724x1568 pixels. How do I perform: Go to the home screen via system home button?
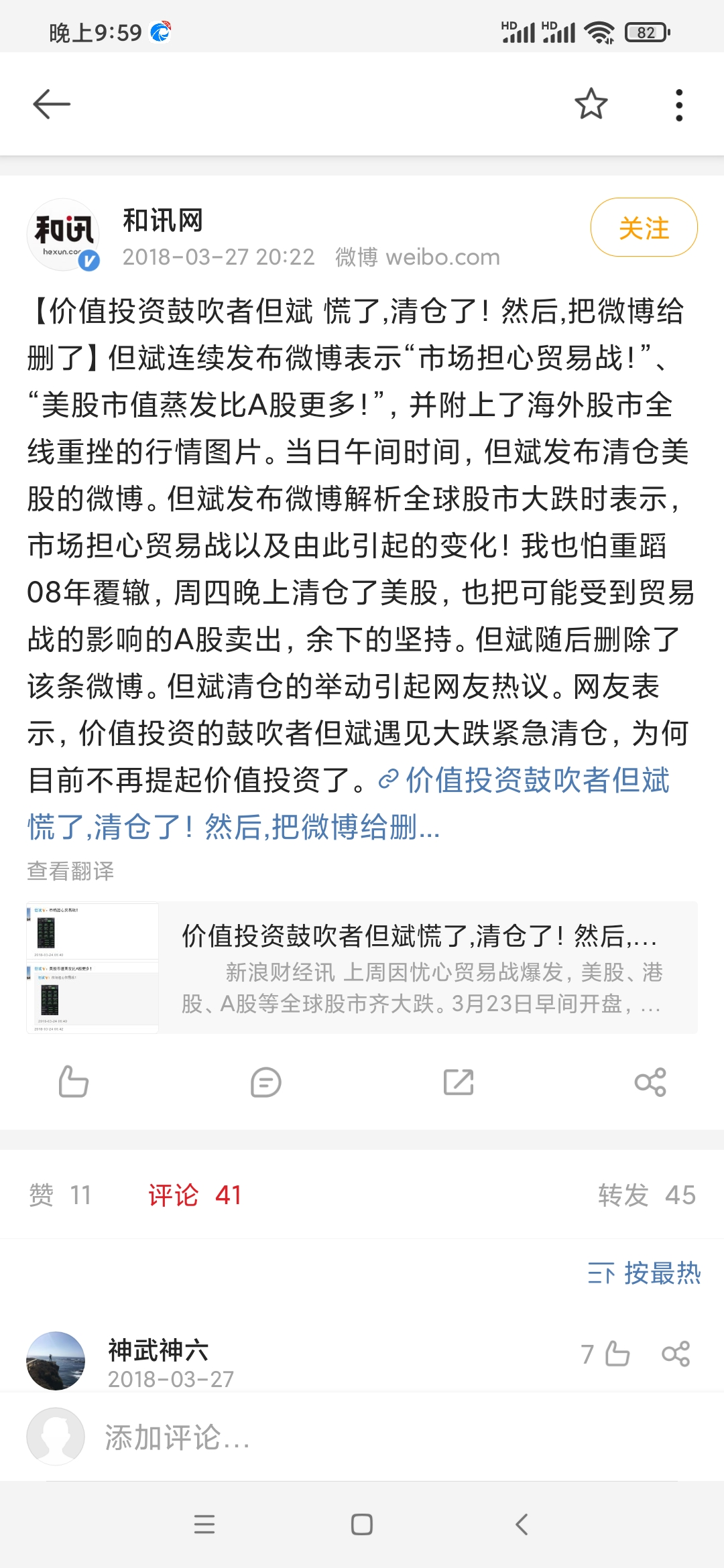pyautogui.click(x=362, y=1524)
